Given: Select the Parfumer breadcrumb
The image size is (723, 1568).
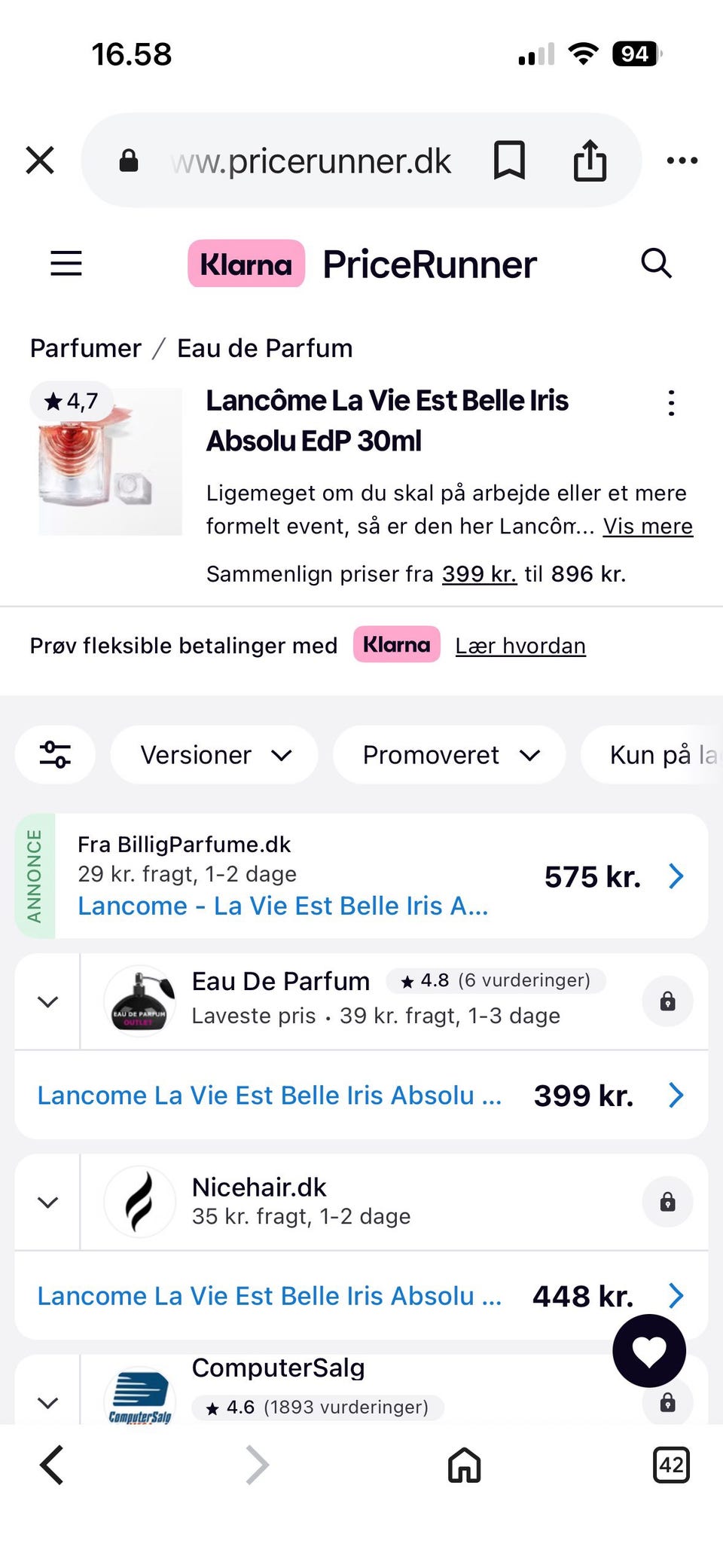Looking at the screenshot, I should (85, 347).
